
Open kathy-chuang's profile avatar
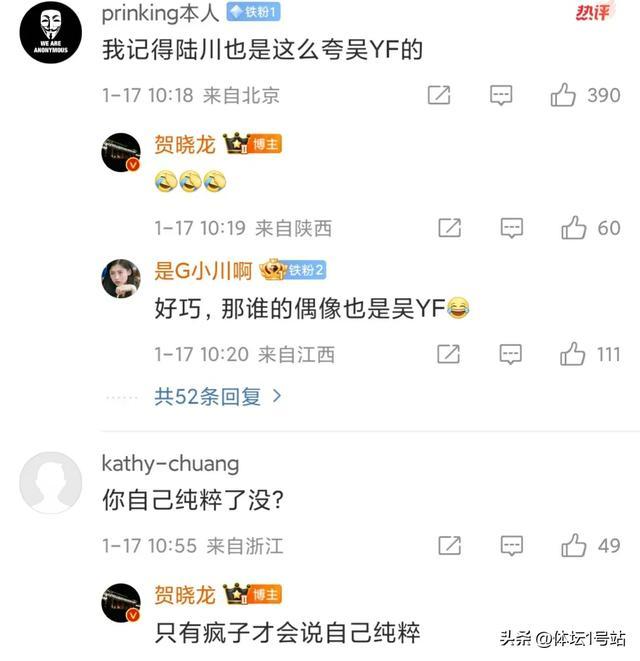tap(51, 483)
